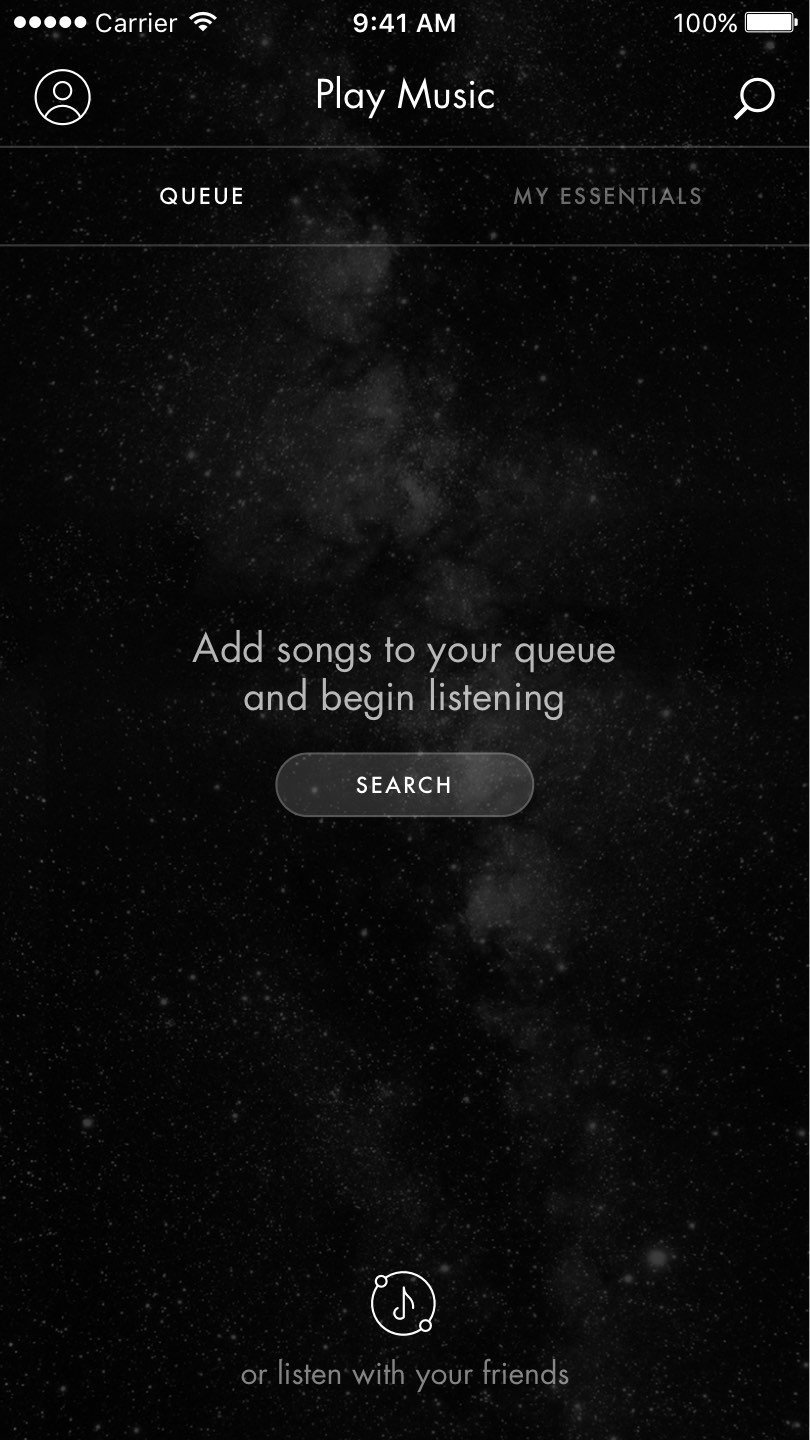Switch to the My Essentials tab

point(607,196)
